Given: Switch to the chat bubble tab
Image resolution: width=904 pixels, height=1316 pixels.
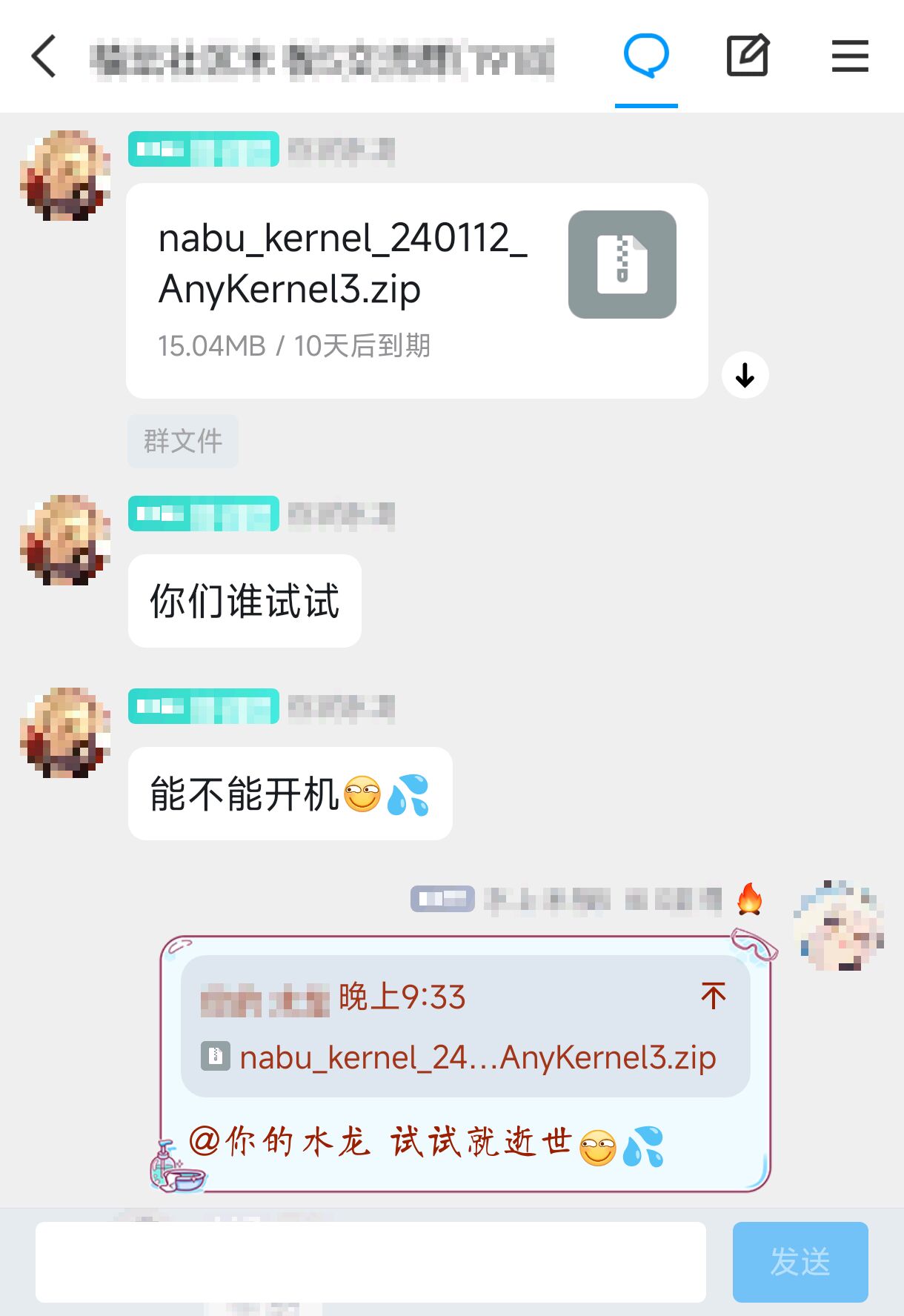Looking at the screenshot, I should coord(646,56).
